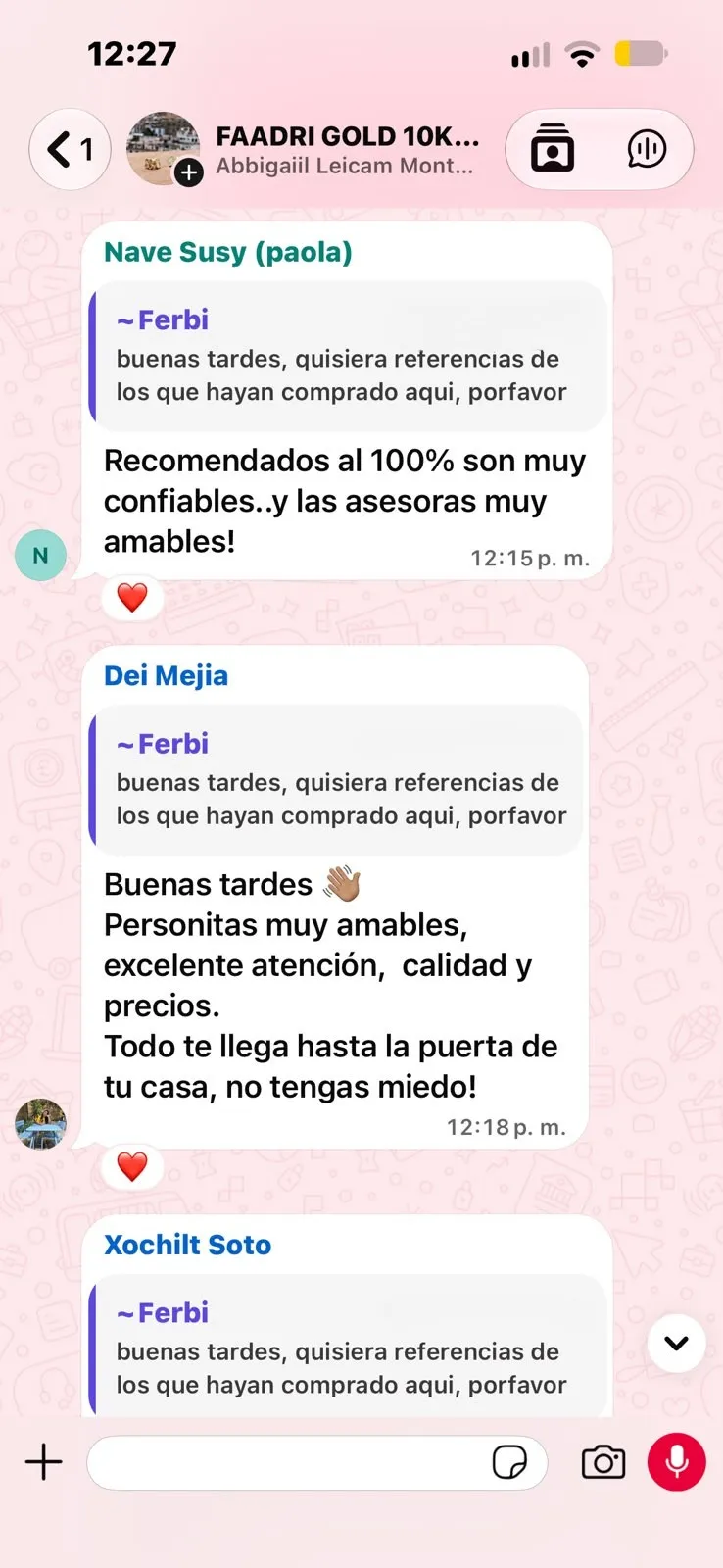Image resolution: width=723 pixels, height=1568 pixels.
Task: Record a voice message with microphone
Action: tap(676, 1461)
